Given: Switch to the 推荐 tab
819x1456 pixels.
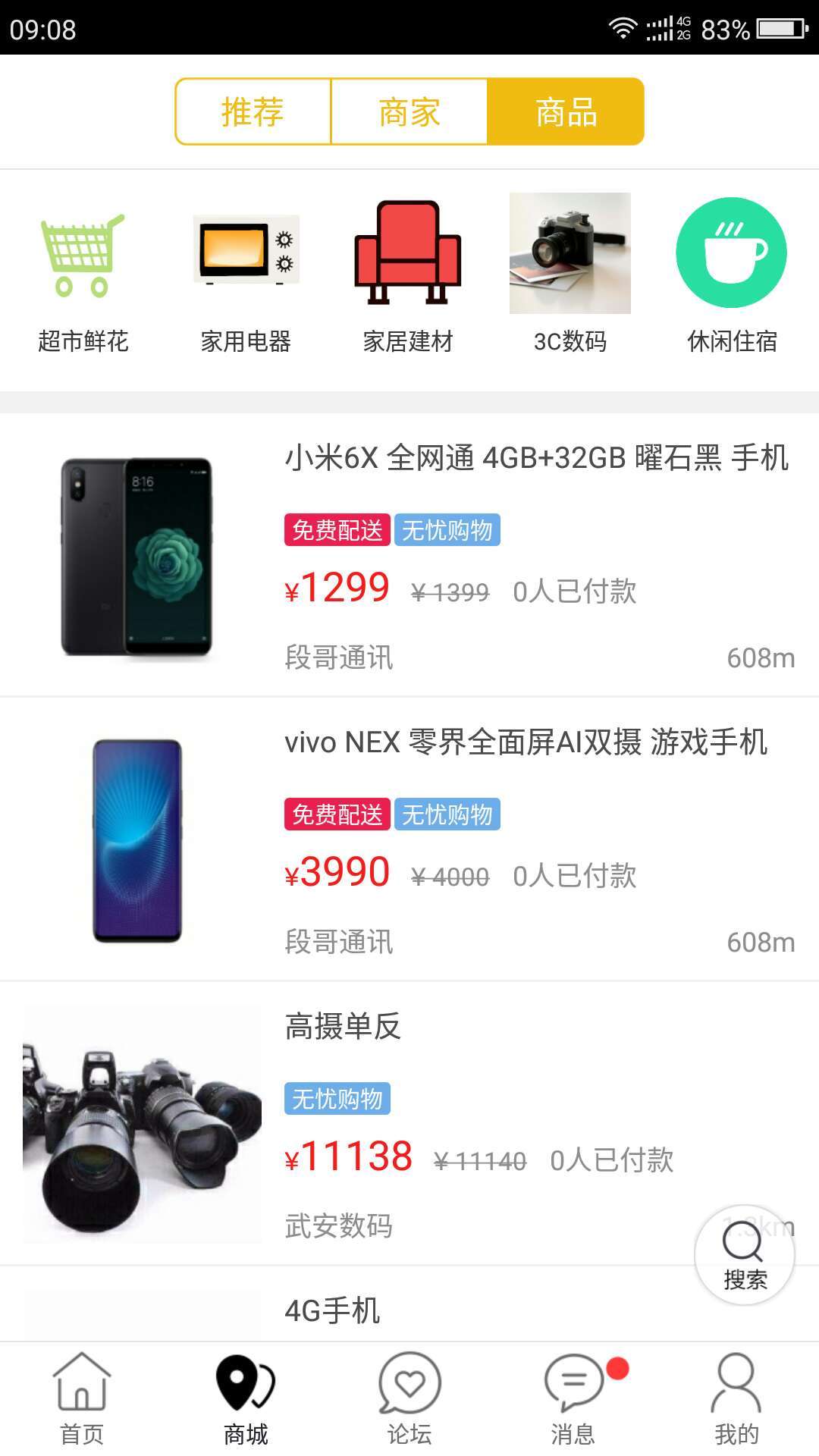Looking at the screenshot, I should pyautogui.click(x=253, y=111).
